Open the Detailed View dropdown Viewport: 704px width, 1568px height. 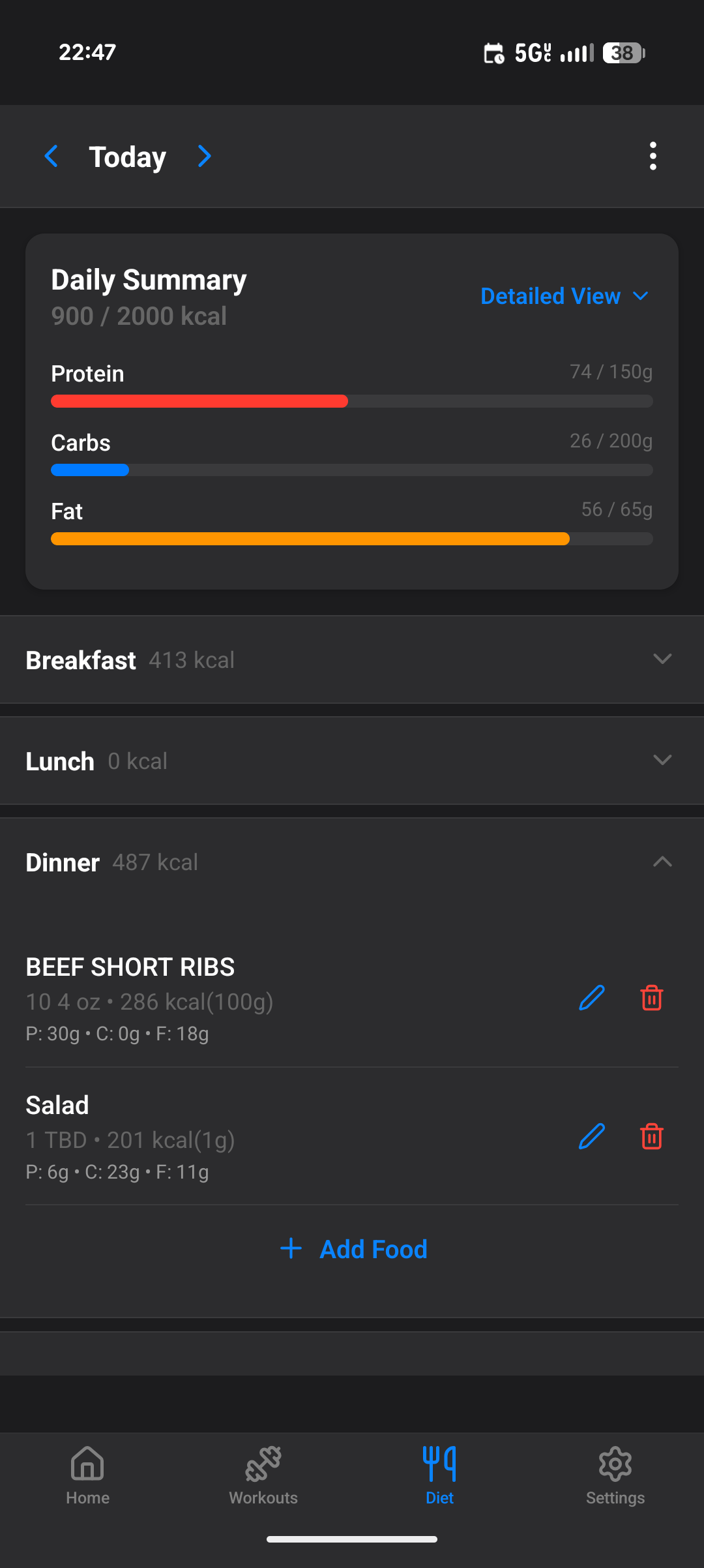point(563,295)
